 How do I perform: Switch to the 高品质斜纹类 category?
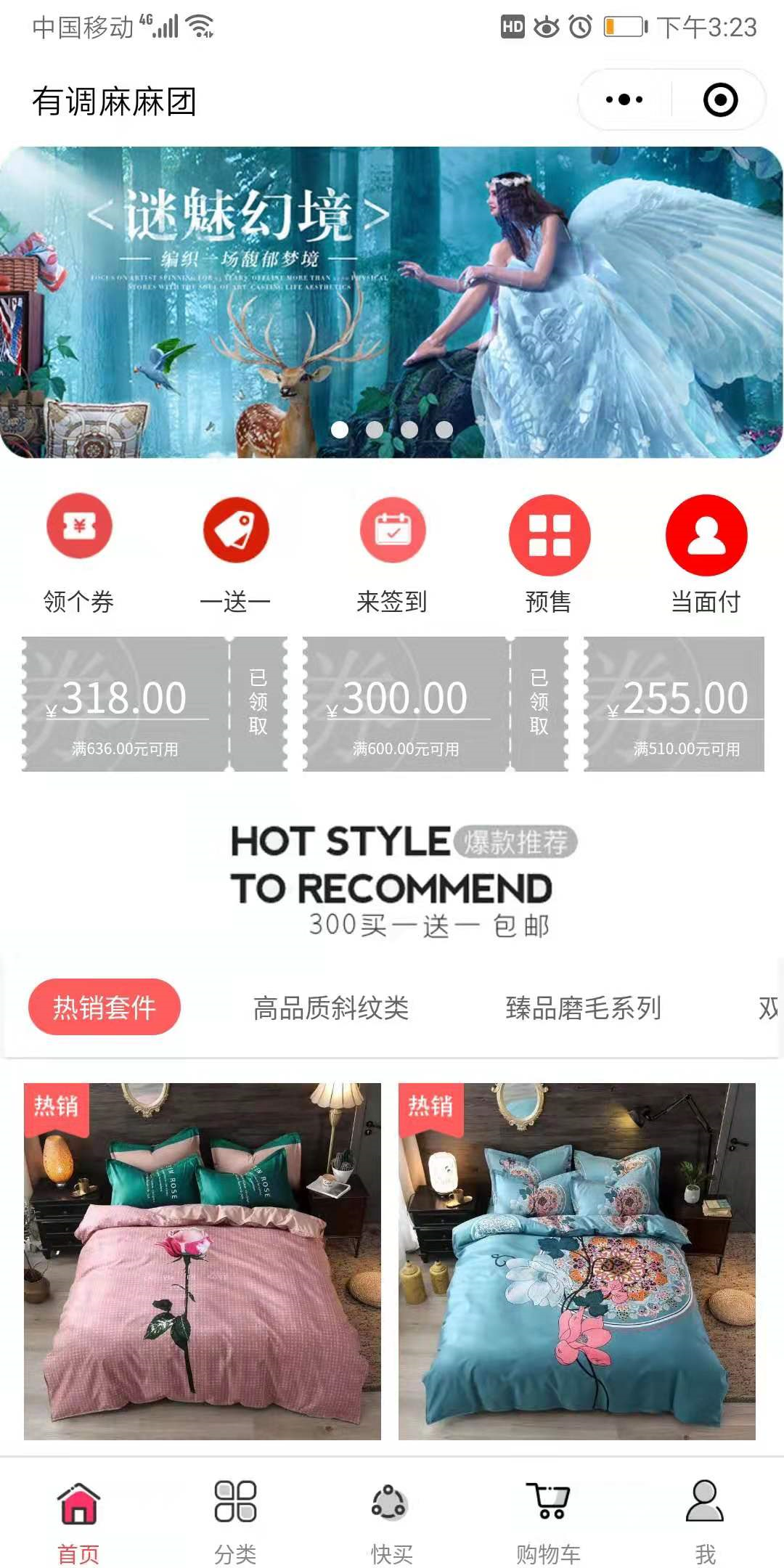coord(331,1008)
